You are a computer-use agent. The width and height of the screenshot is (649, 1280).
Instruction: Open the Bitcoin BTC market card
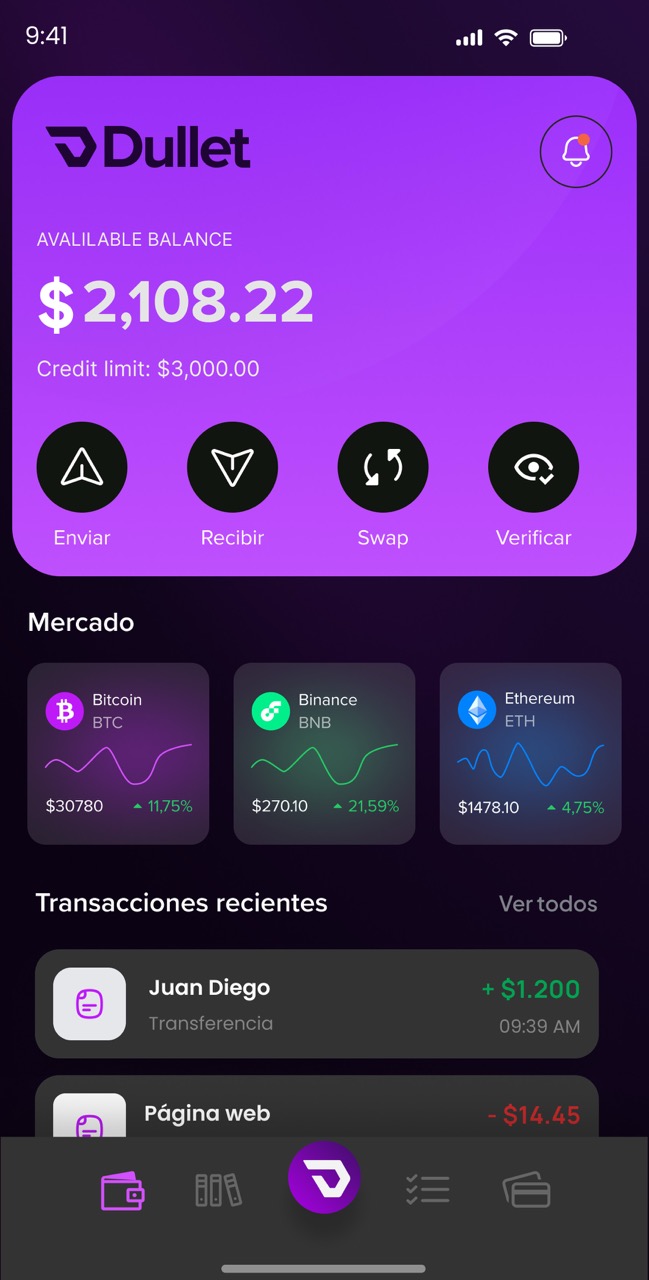118,753
